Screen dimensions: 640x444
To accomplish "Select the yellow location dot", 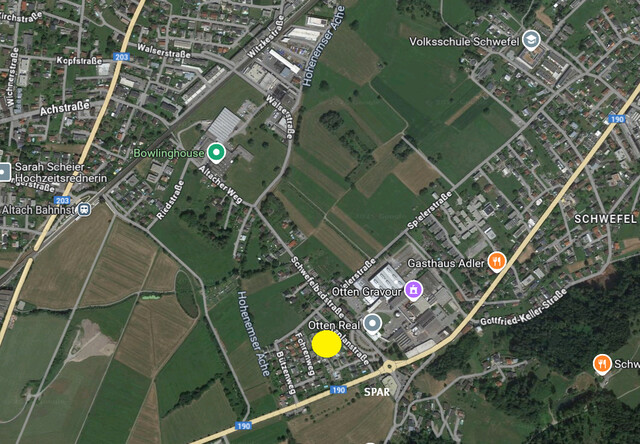I will click(326, 344).
